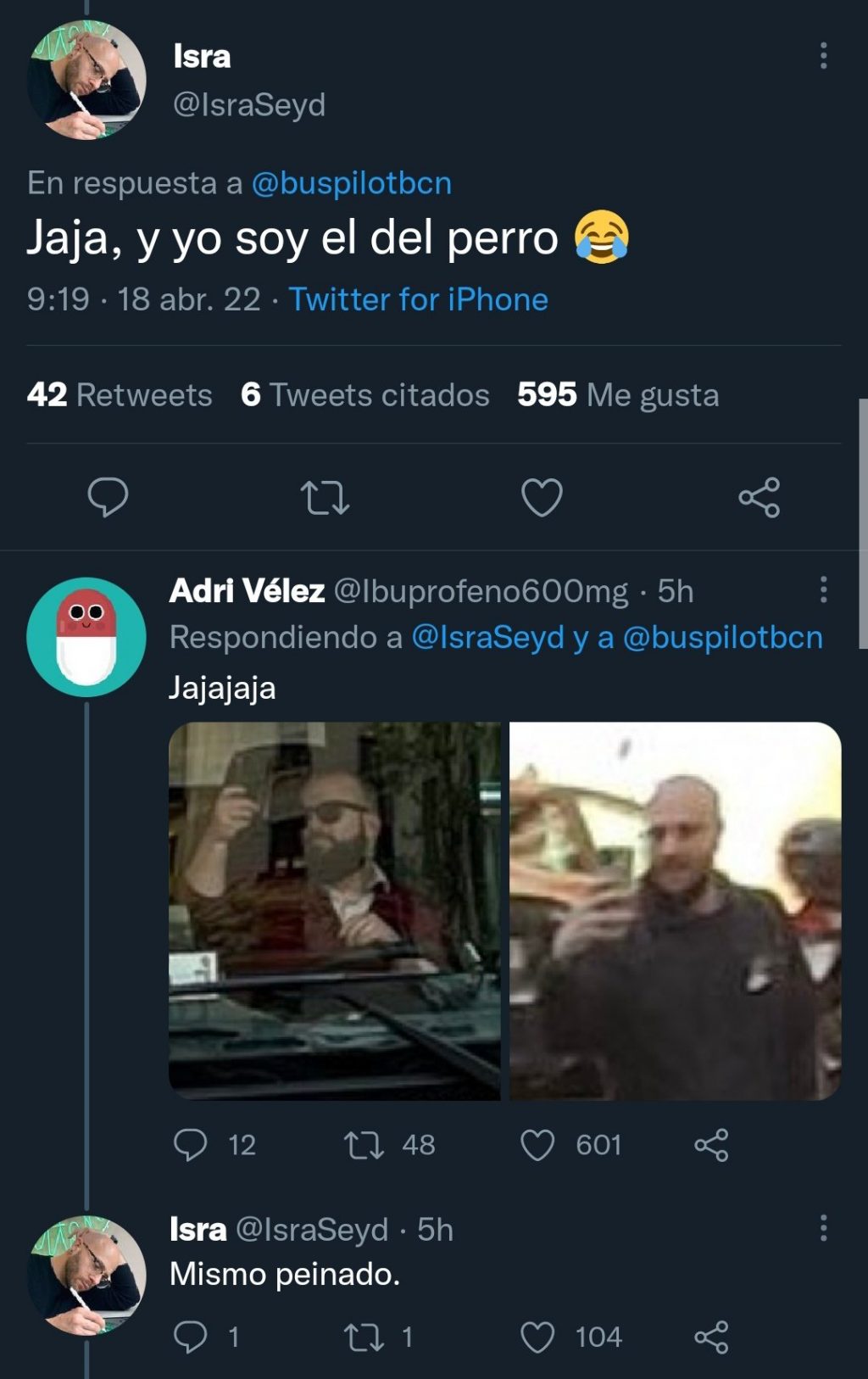Open the @IsraSeyd mention in Adri's reply
This screenshot has width=868, height=1379.
[x=487, y=638]
